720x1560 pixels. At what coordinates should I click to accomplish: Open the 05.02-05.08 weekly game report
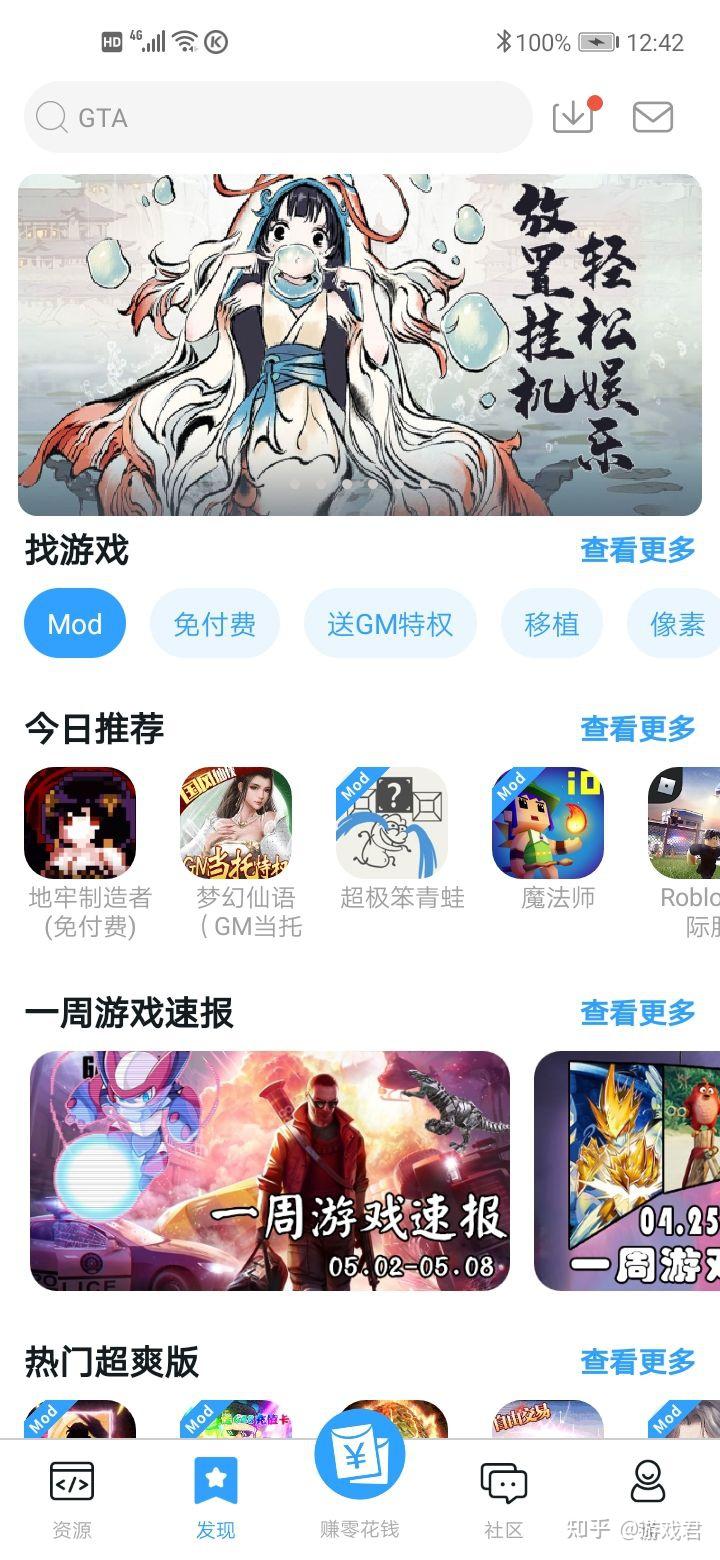[x=270, y=1170]
